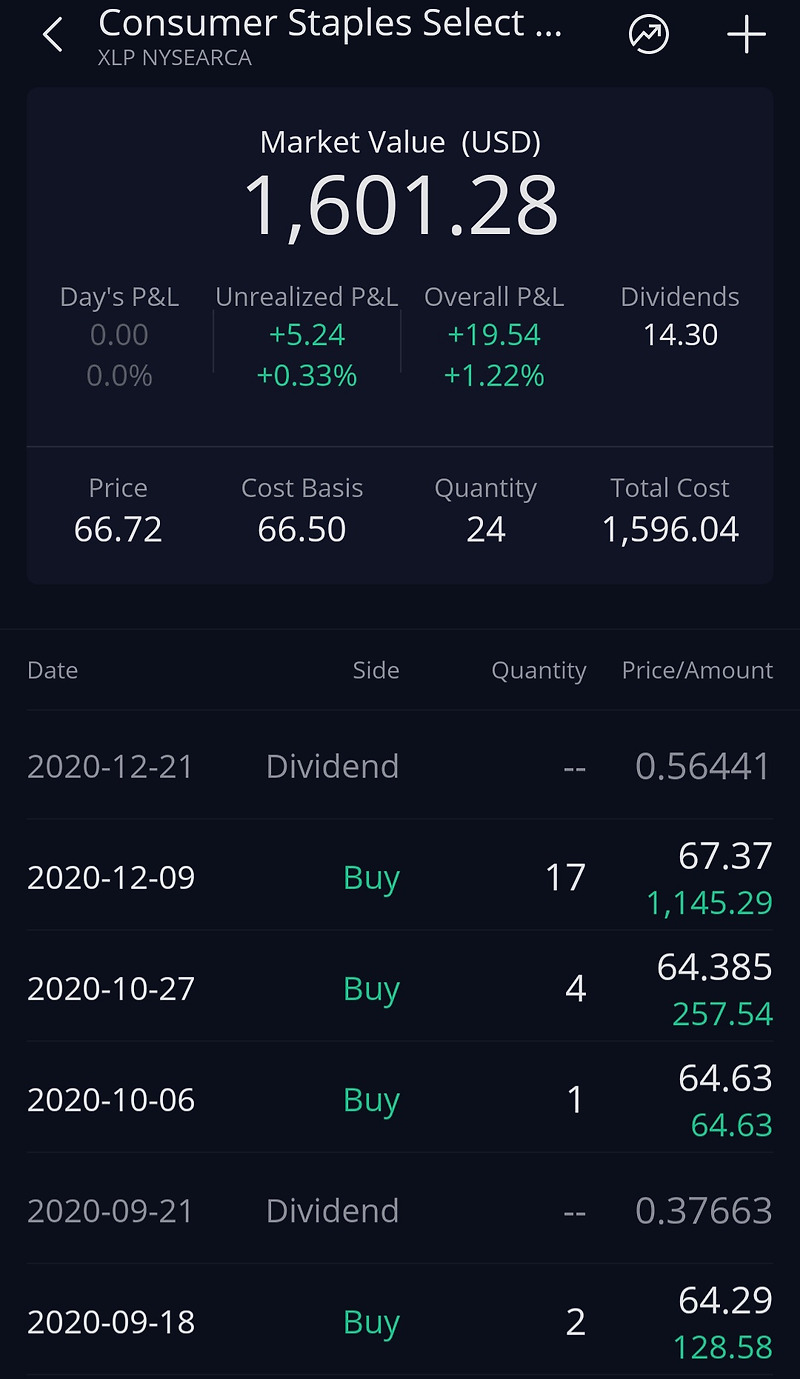Image resolution: width=800 pixels, height=1379 pixels.
Task: Tap the 2020-09-18 Buy at 64.29
Action: click(x=400, y=1321)
